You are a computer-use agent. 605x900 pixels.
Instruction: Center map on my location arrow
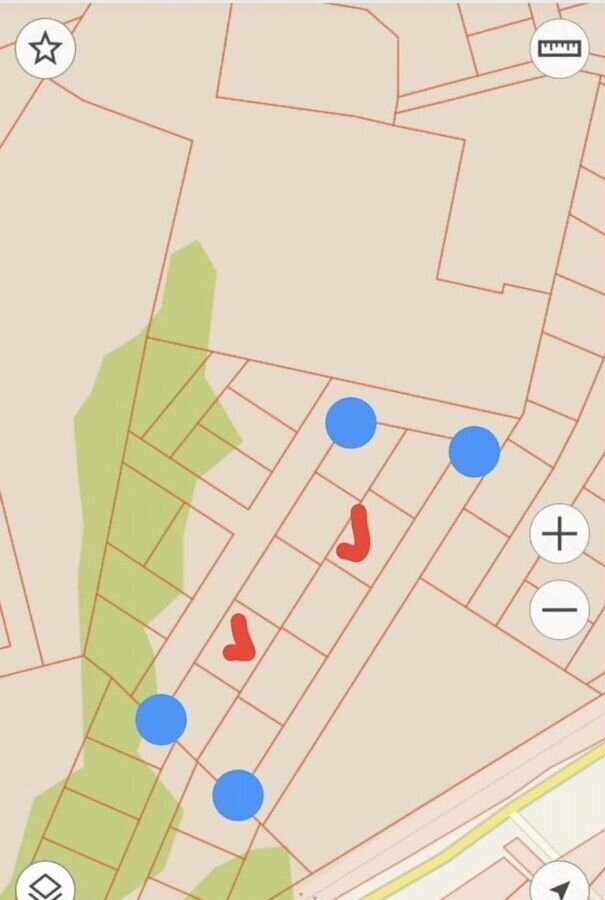pos(560,886)
